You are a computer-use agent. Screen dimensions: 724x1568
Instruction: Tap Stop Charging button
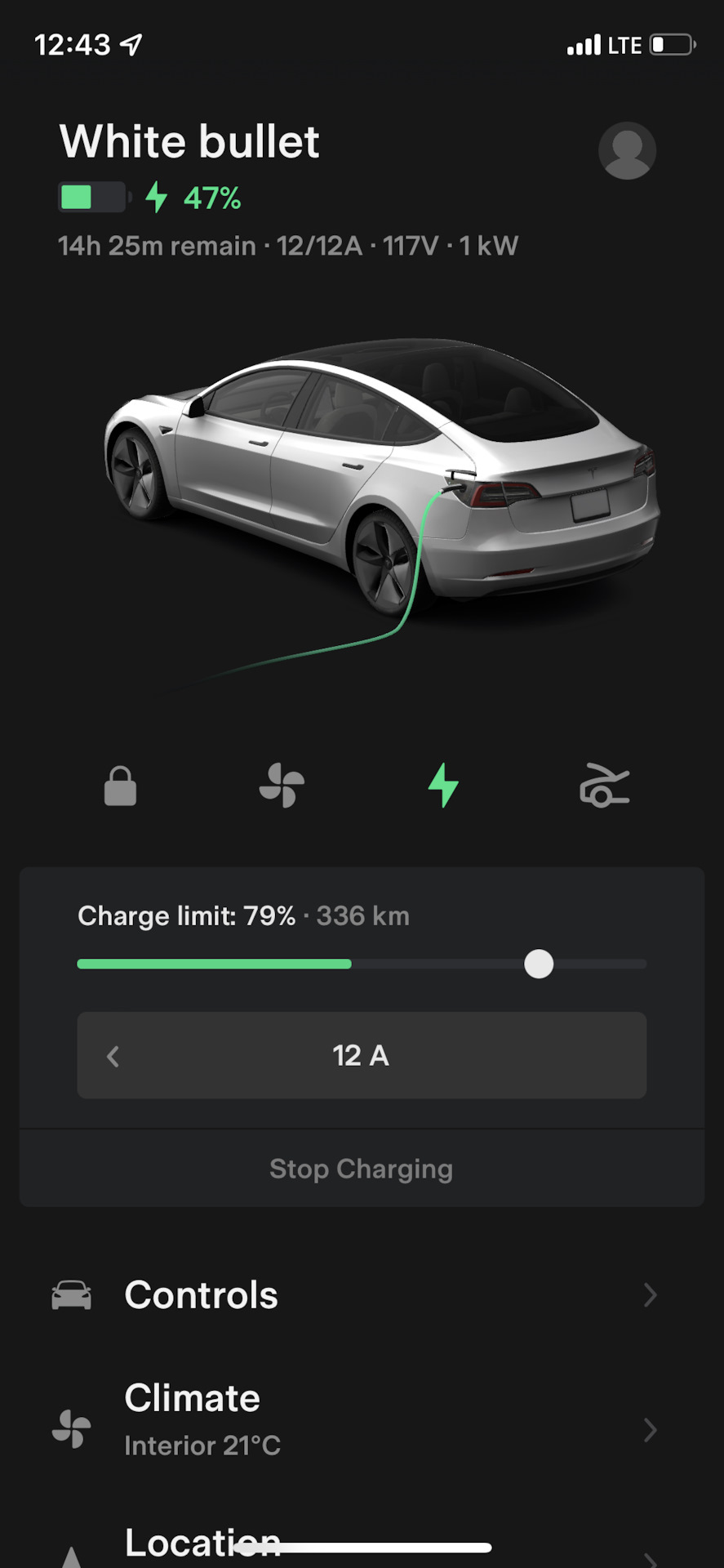tap(362, 1169)
